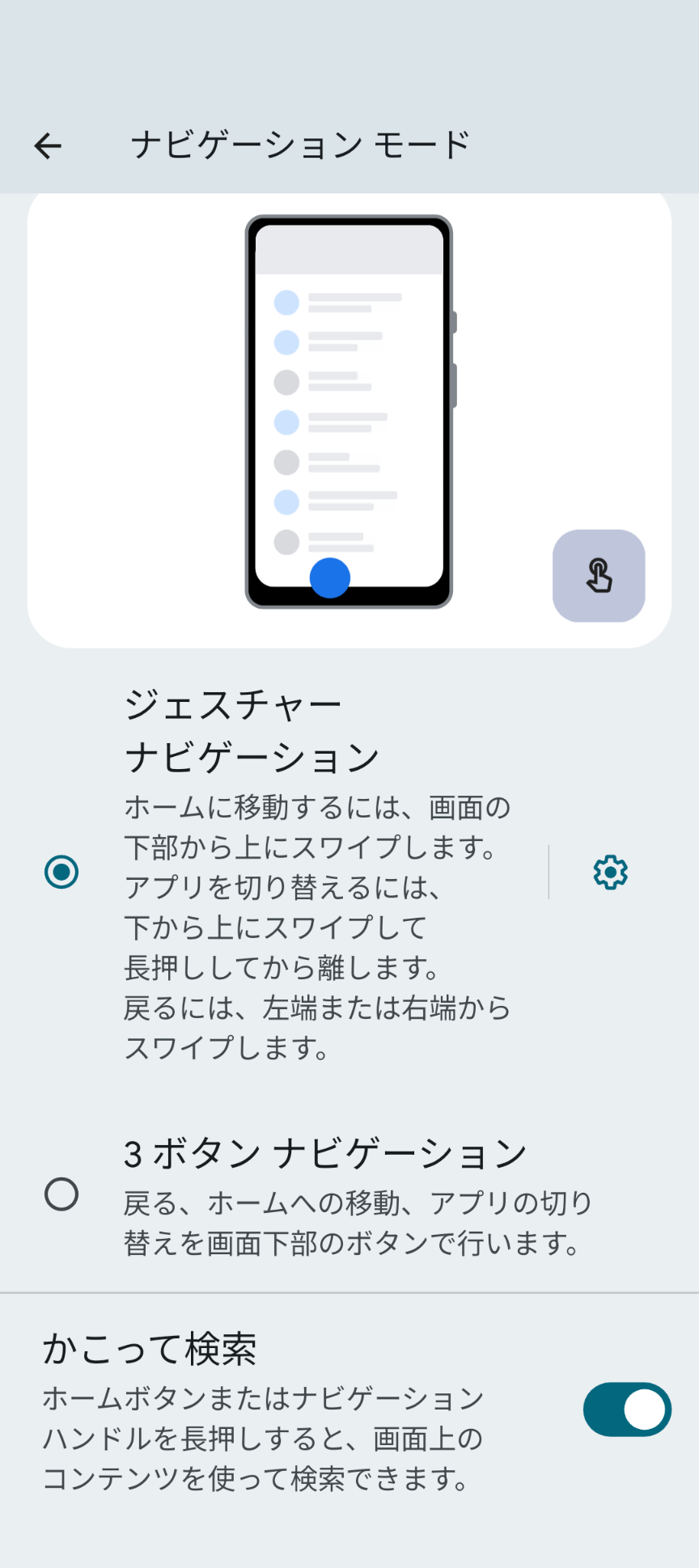Open gesture navigation settings gear
The width and height of the screenshot is (699, 1568).
click(610, 872)
